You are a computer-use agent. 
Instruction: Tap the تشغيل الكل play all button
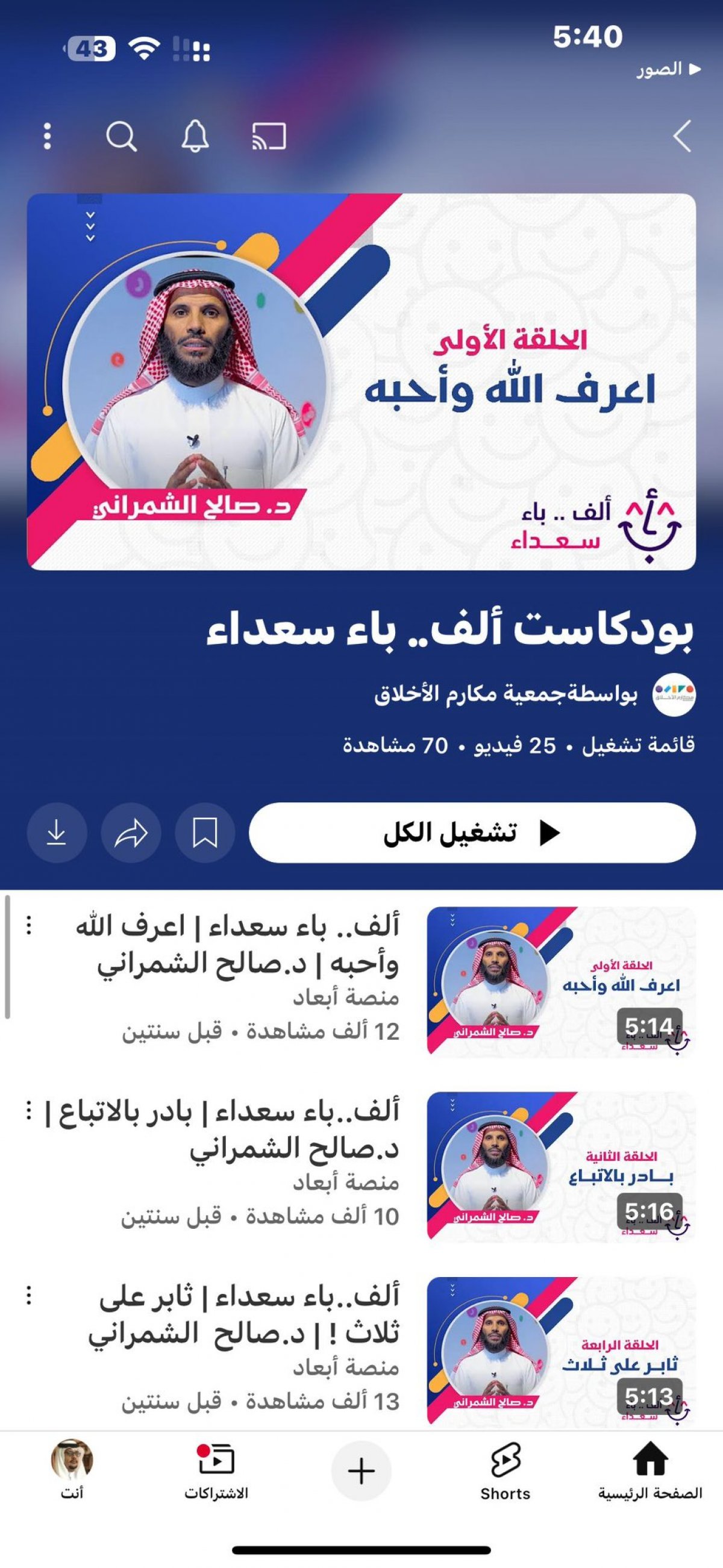pos(472,832)
